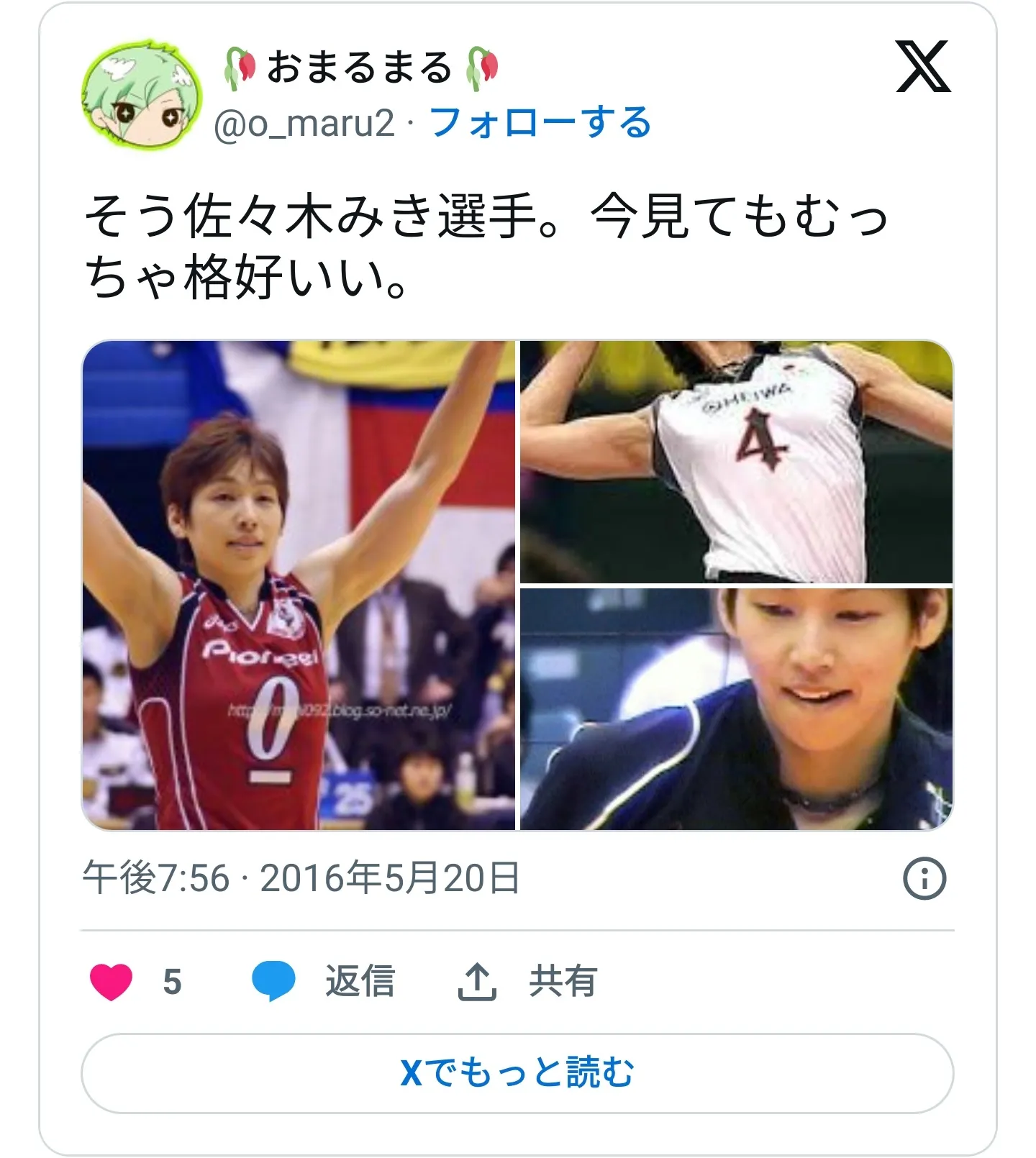Tap the フォローする follow link

tap(540, 123)
